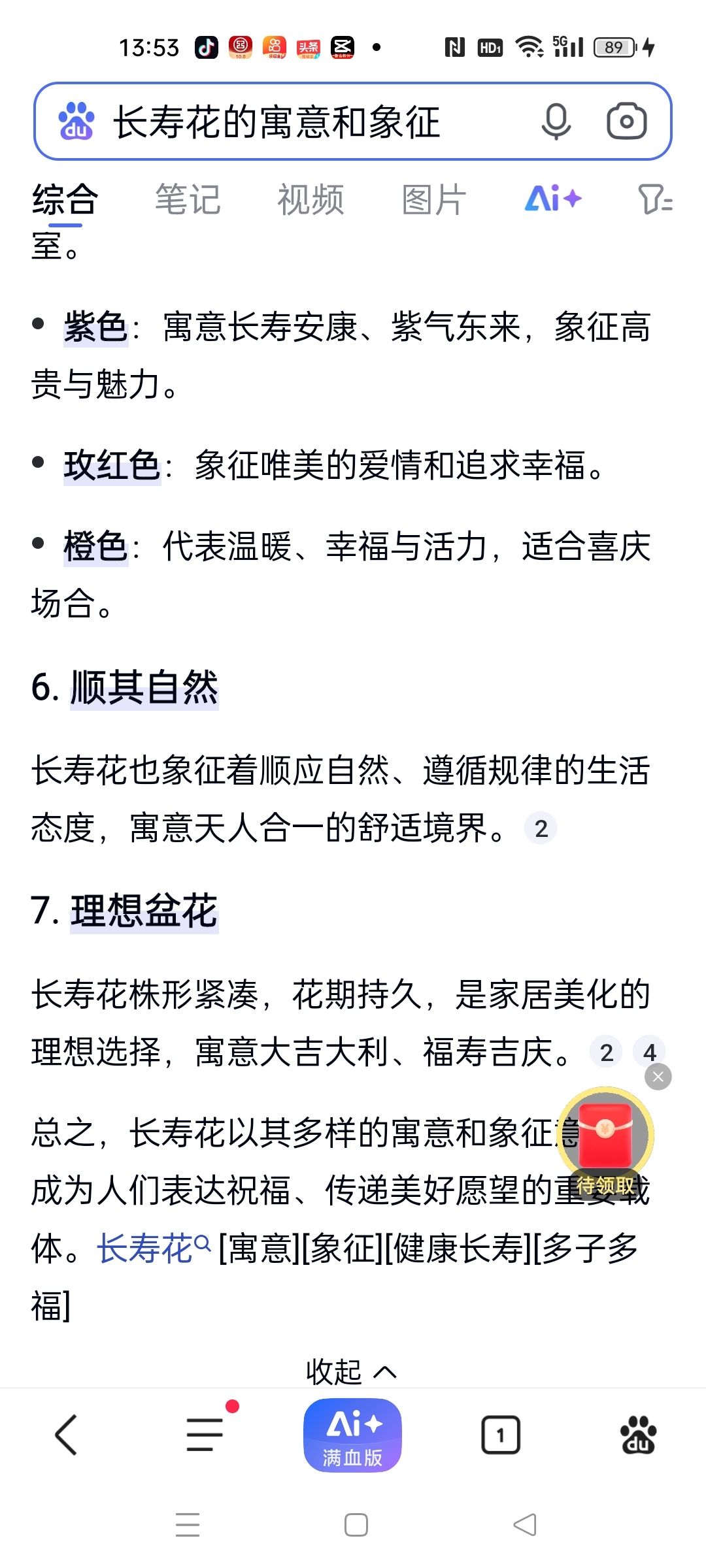
Task: Select the 综合 tab
Action: click(x=65, y=199)
